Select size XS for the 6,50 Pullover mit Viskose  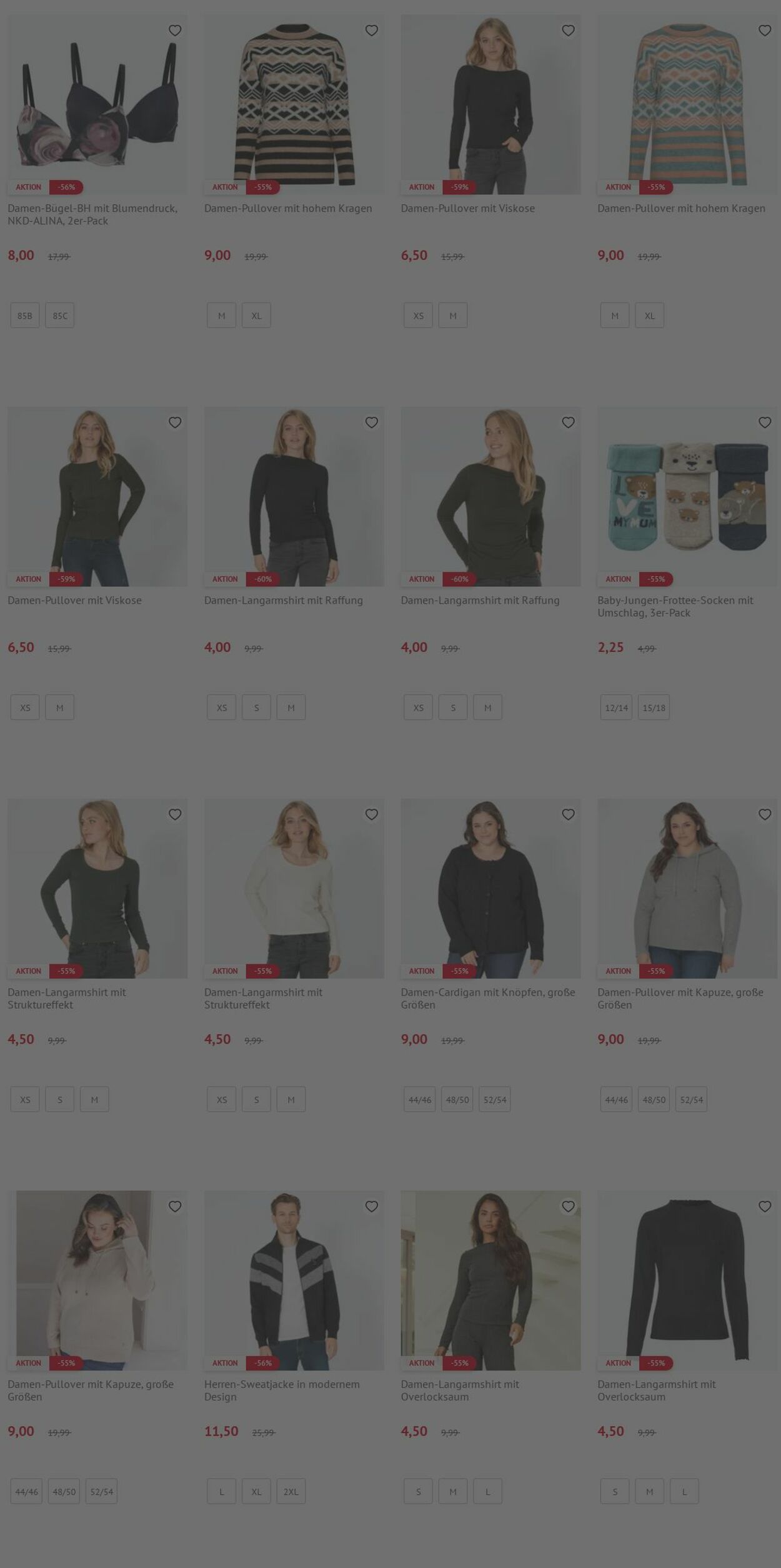tap(418, 316)
